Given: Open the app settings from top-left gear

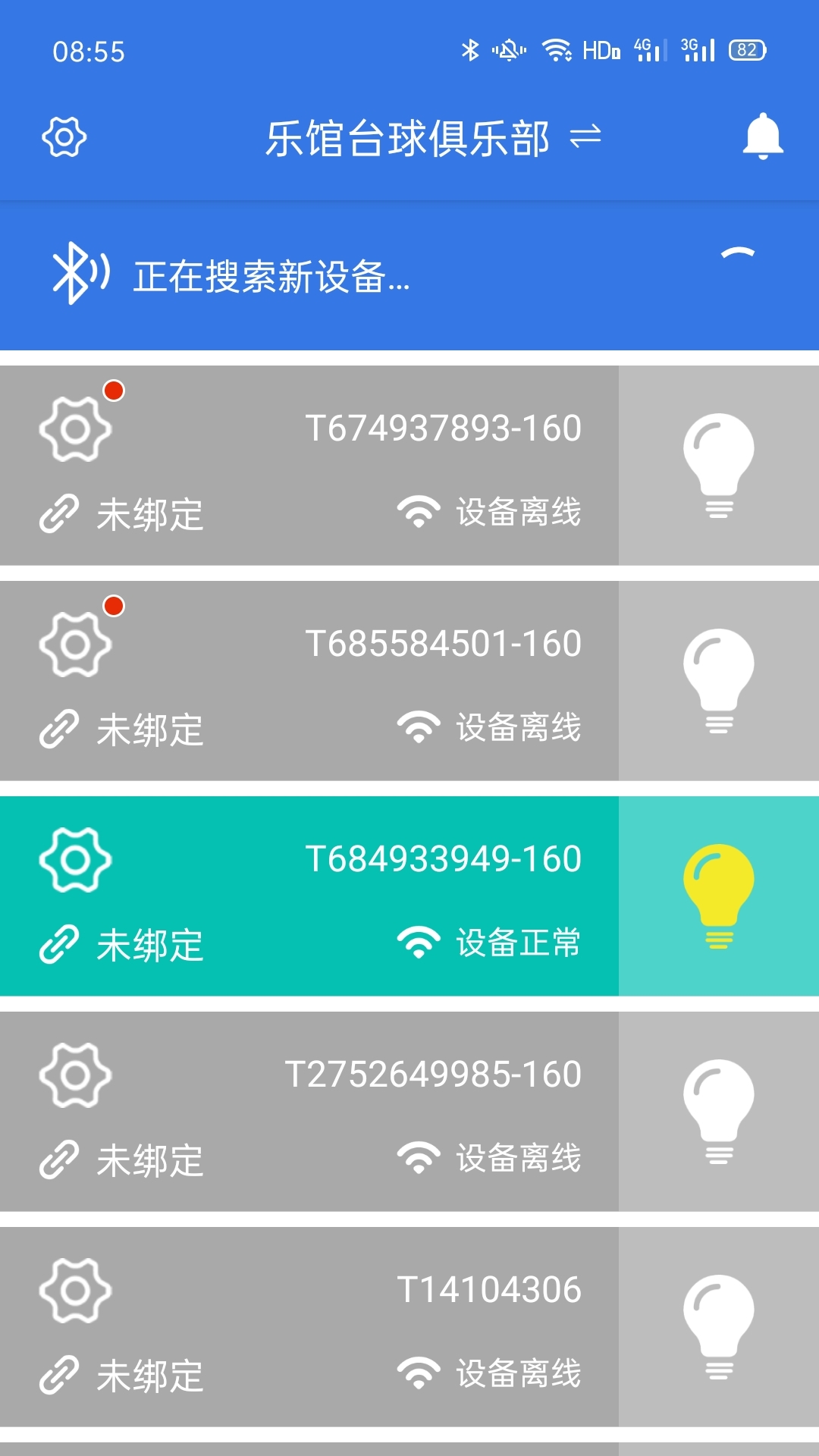Looking at the screenshot, I should pyautogui.click(x=64, y=138).
